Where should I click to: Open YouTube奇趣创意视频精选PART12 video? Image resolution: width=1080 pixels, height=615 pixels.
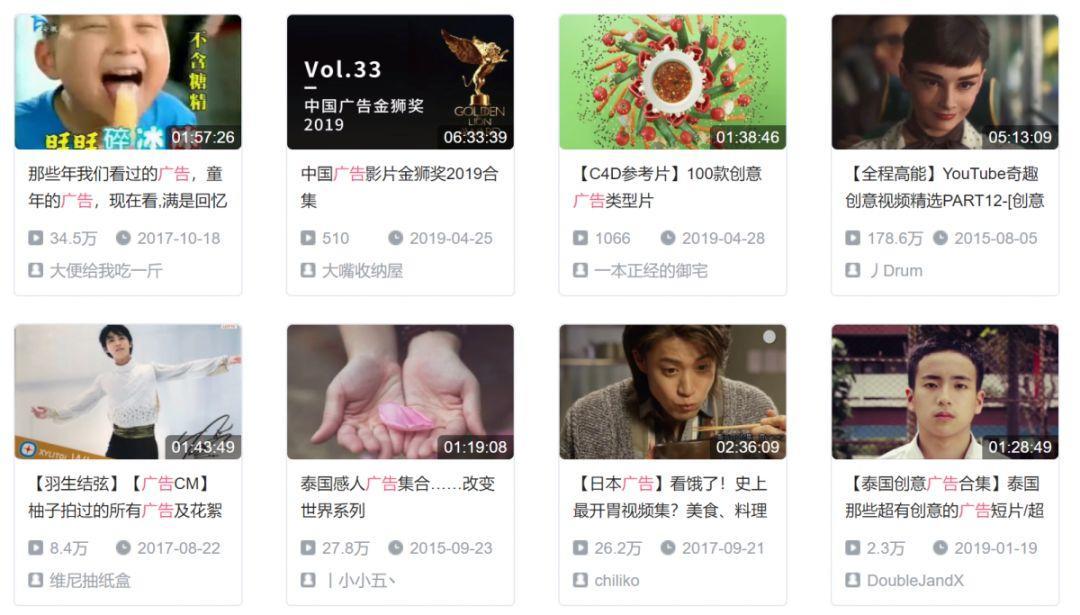pos(944,82)
